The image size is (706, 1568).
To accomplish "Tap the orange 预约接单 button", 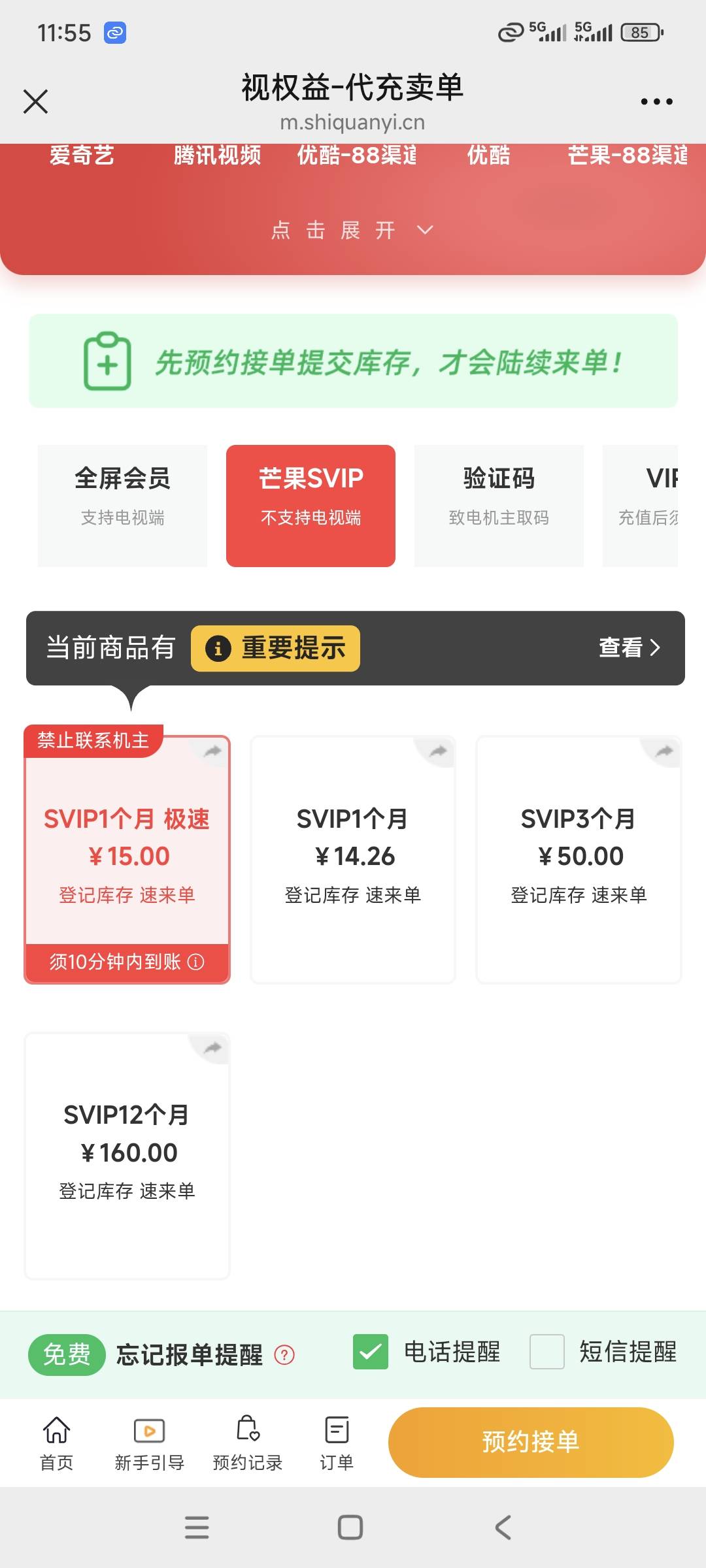I will 531,1442.
